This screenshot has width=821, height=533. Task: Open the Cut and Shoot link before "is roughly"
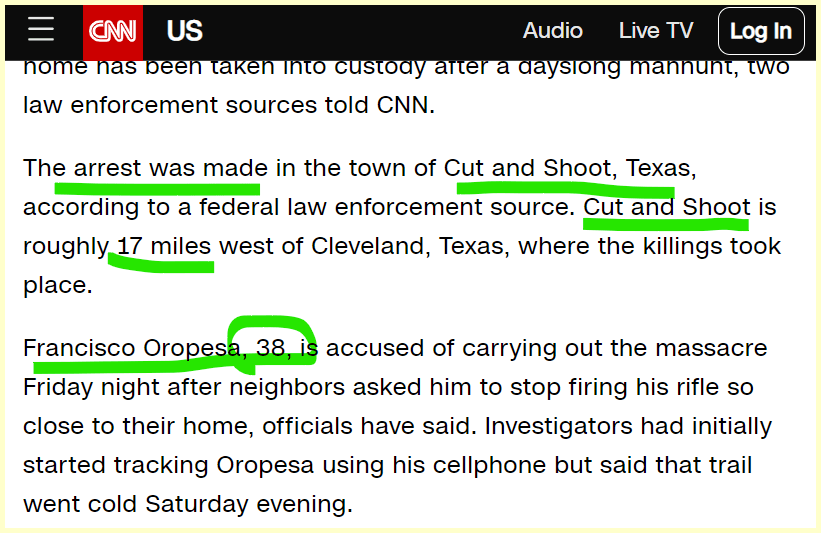pyautogui.click(x=666, y=207)
